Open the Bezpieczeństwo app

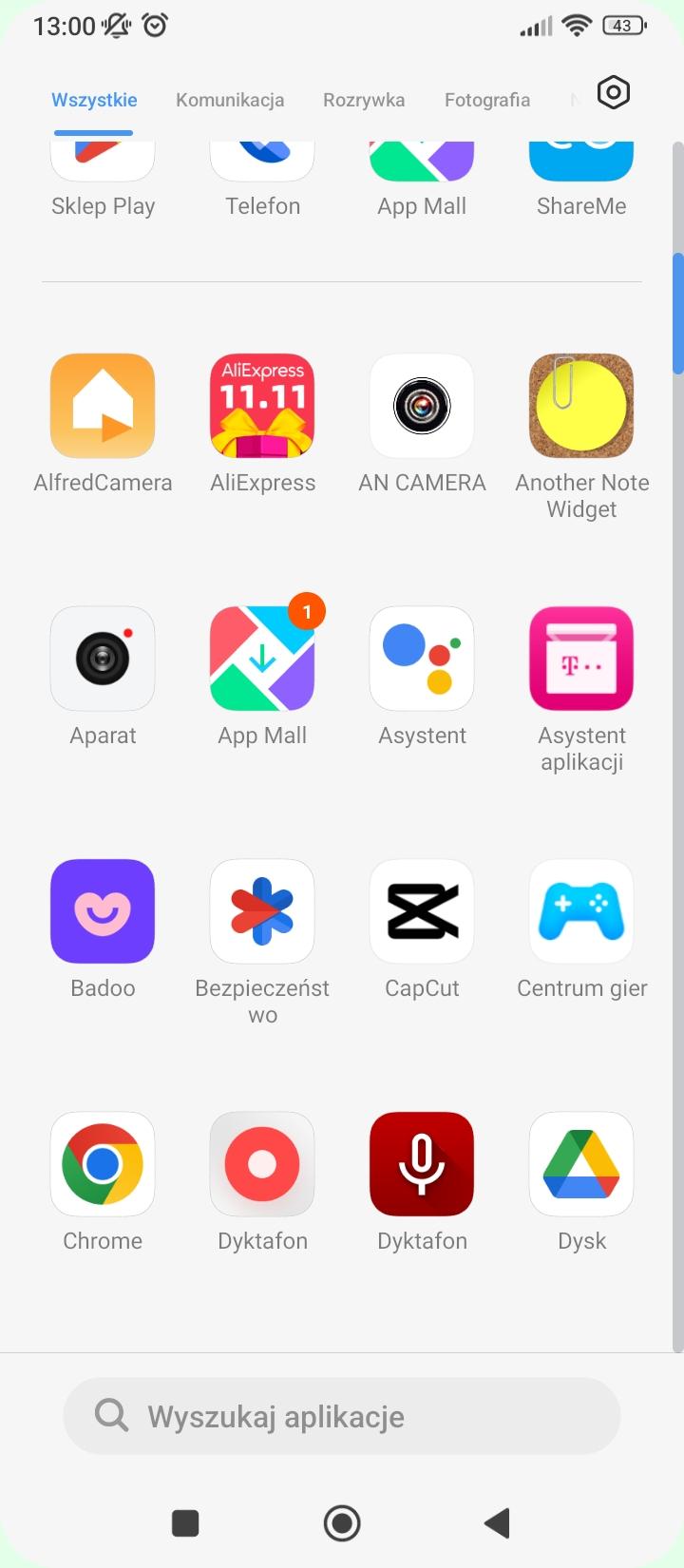click(262, 912)
